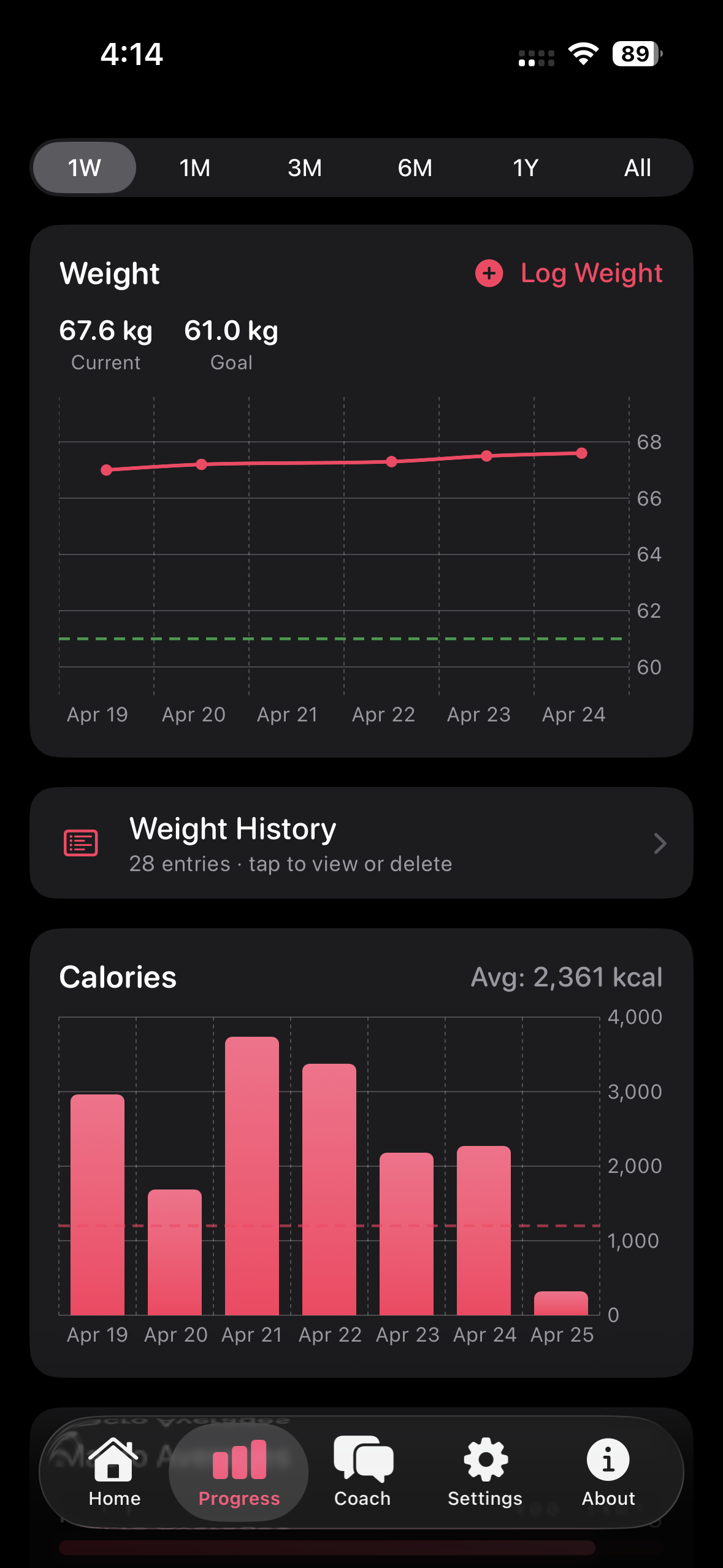Screen dimensions: 723x1568
Task: Open details for the 28 entries link
Action: tap(290, 863)
